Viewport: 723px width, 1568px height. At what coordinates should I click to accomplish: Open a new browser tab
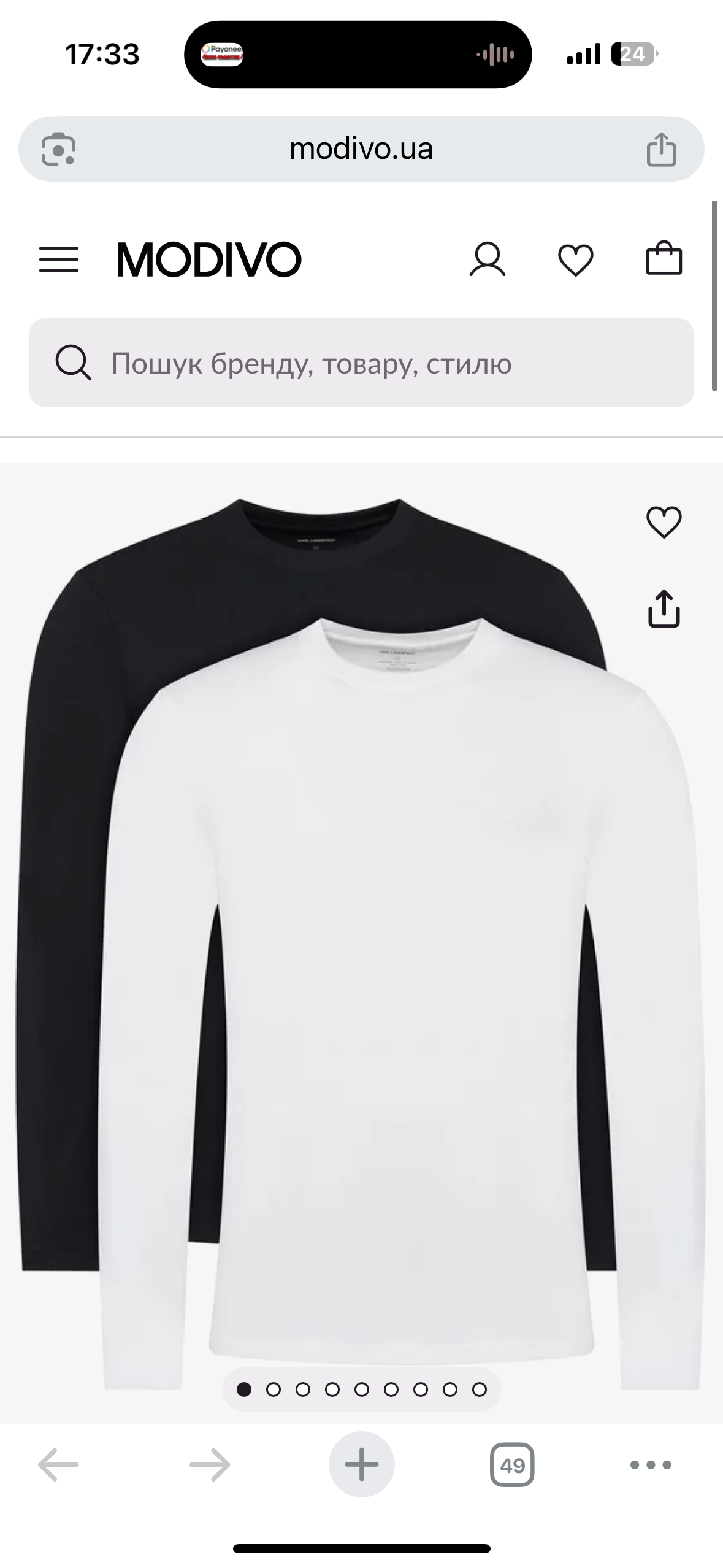click(361, 1466)
